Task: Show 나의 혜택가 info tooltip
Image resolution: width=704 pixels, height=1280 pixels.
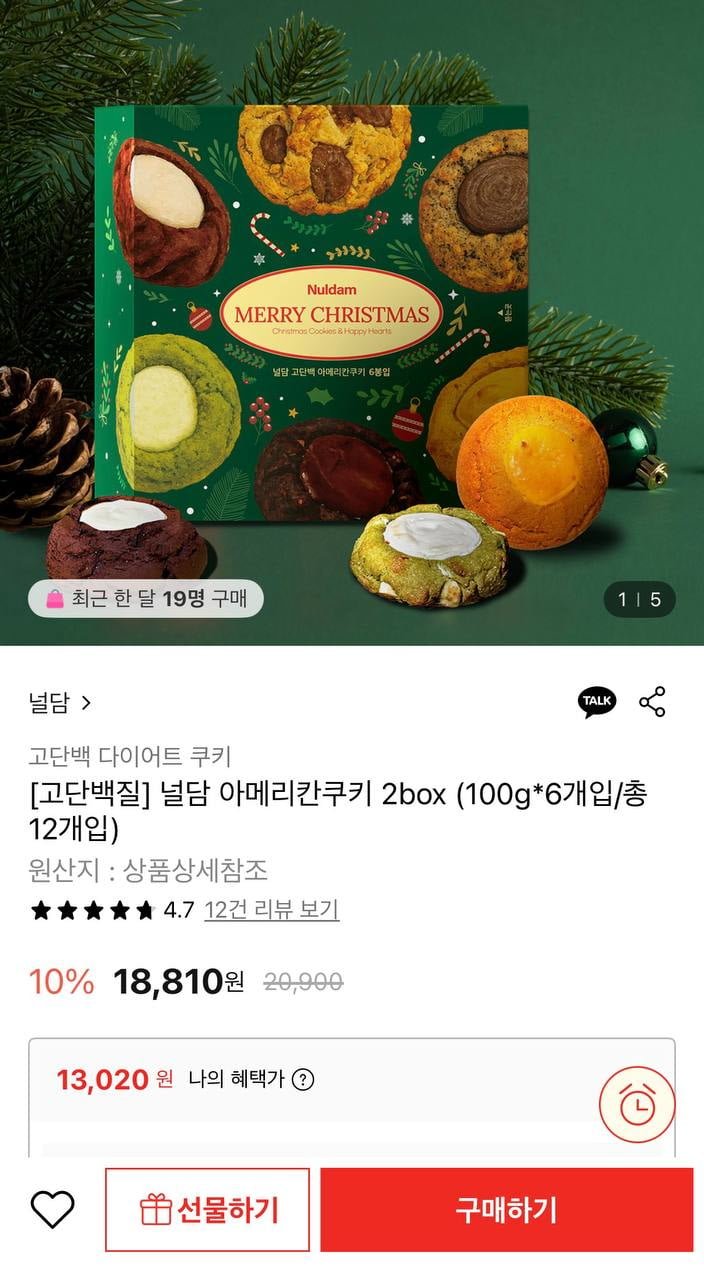Action: tap(304, 1080)
